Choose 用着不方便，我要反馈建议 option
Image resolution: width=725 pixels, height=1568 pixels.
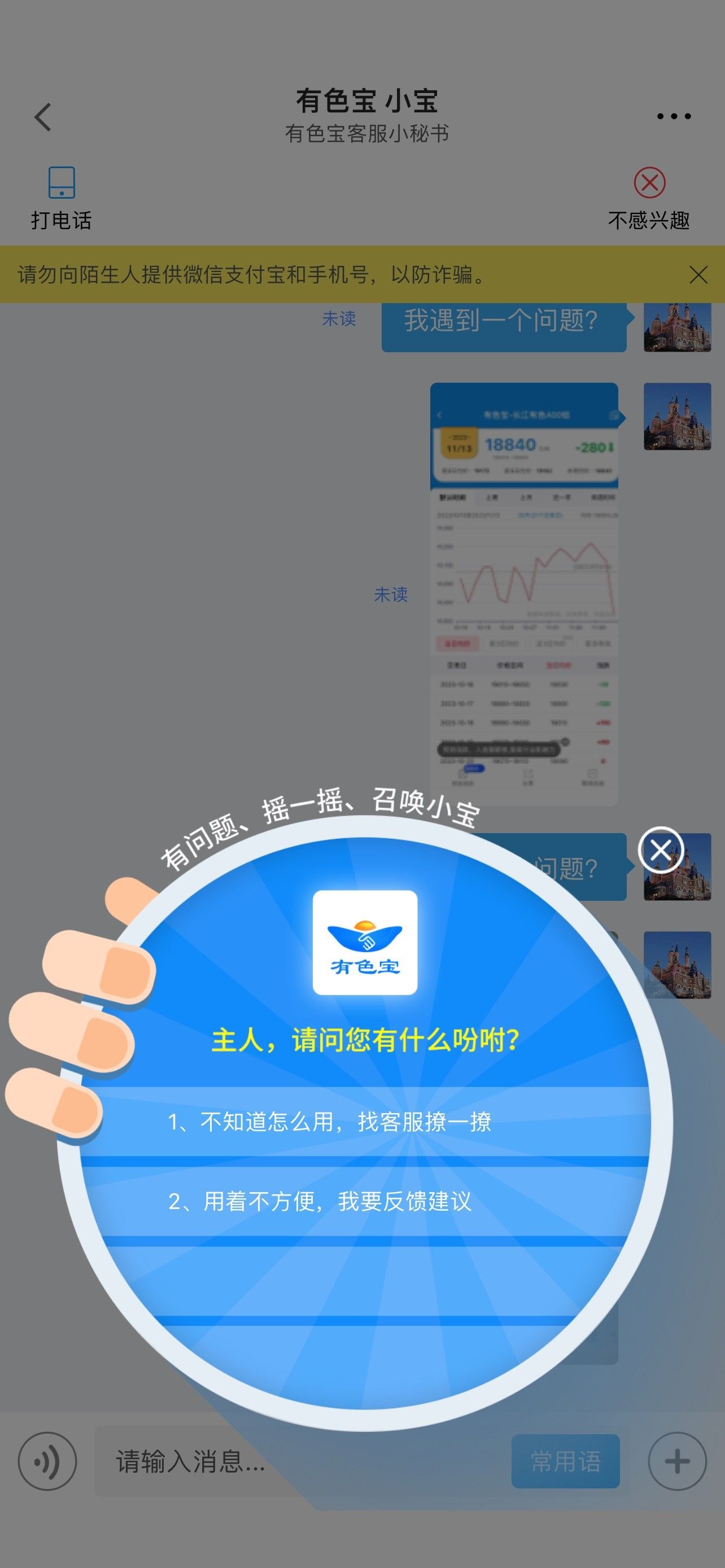click(x=365, y=1202)
